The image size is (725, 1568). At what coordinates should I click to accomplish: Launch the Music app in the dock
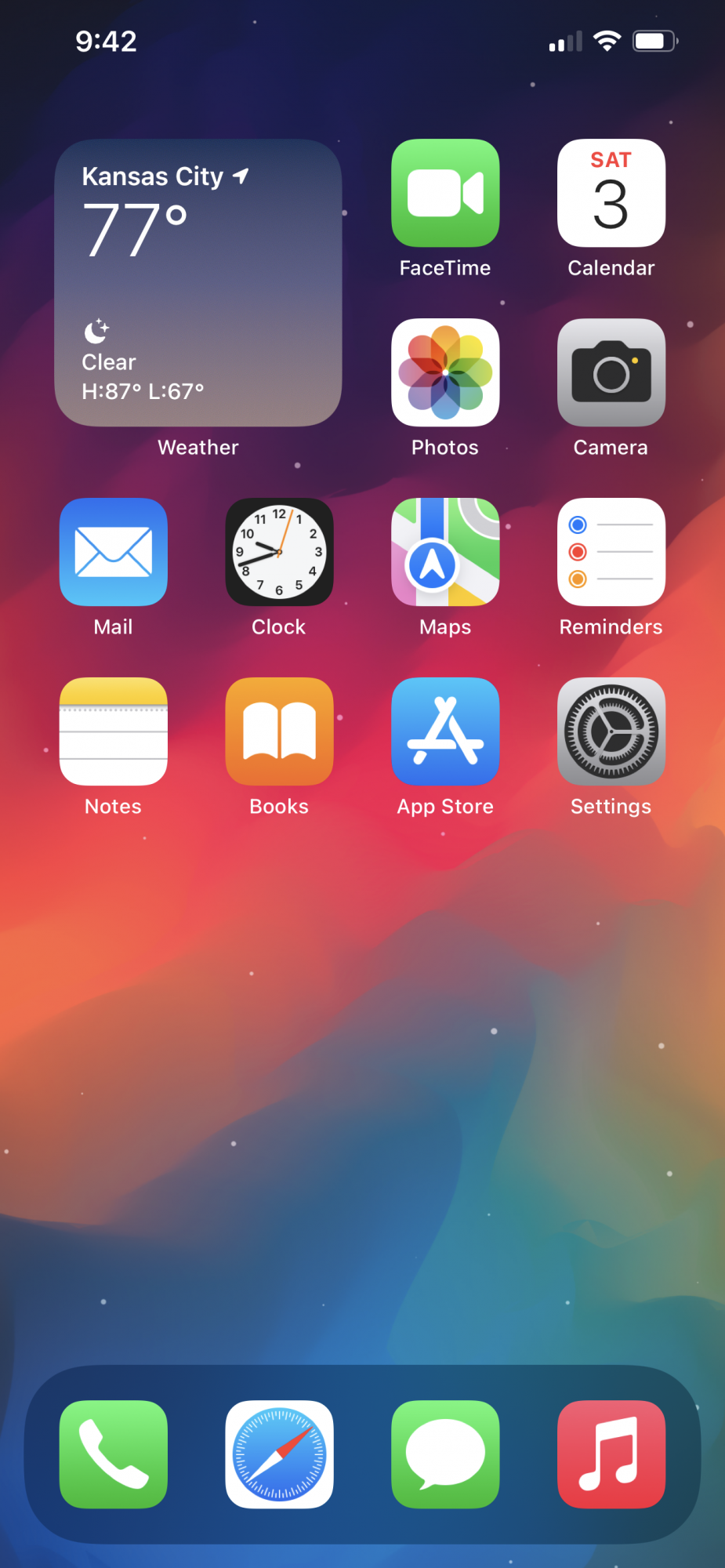click(611, 1454)
